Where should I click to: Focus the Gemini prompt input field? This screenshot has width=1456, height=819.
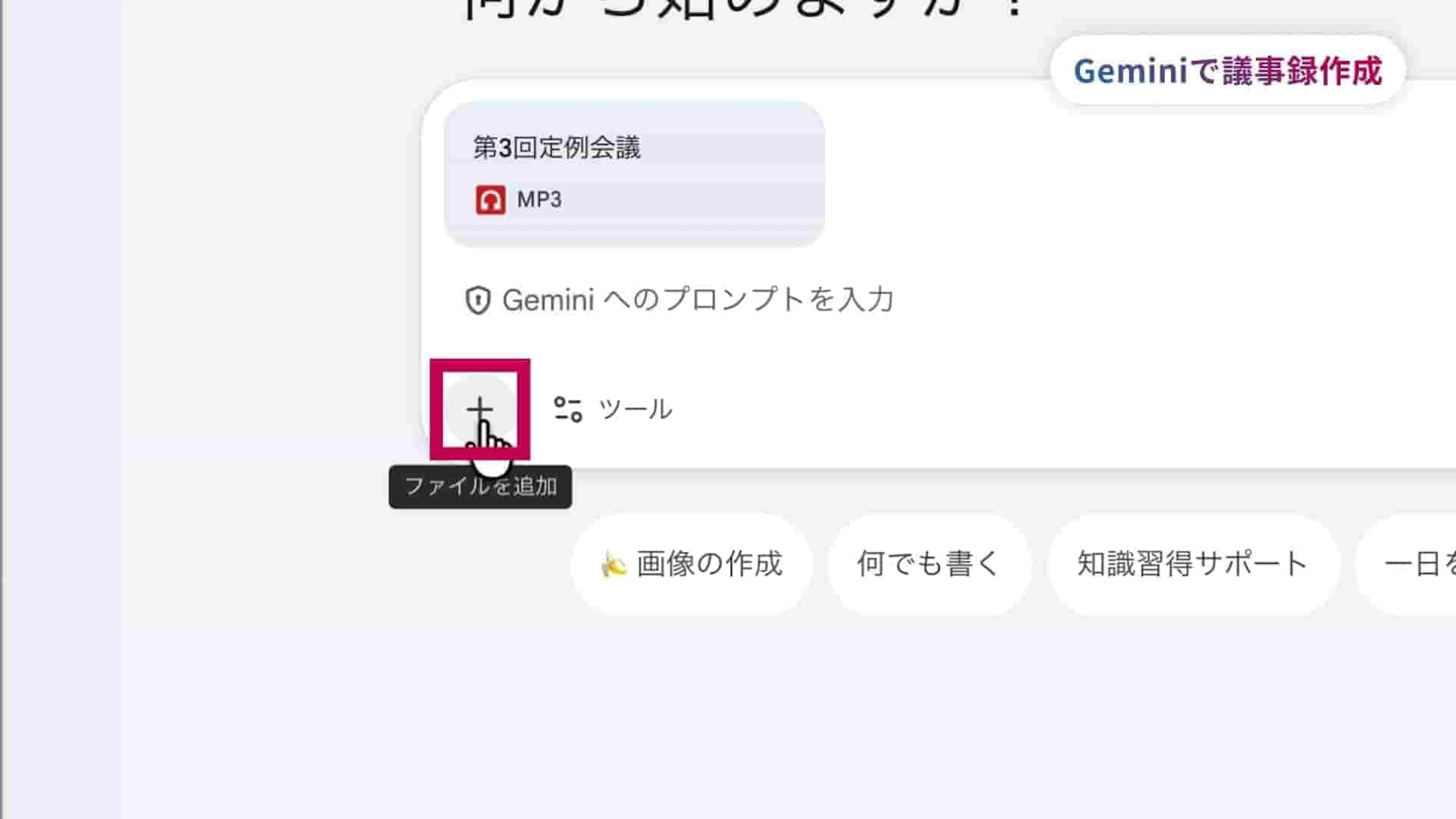[x=698, y=300]
